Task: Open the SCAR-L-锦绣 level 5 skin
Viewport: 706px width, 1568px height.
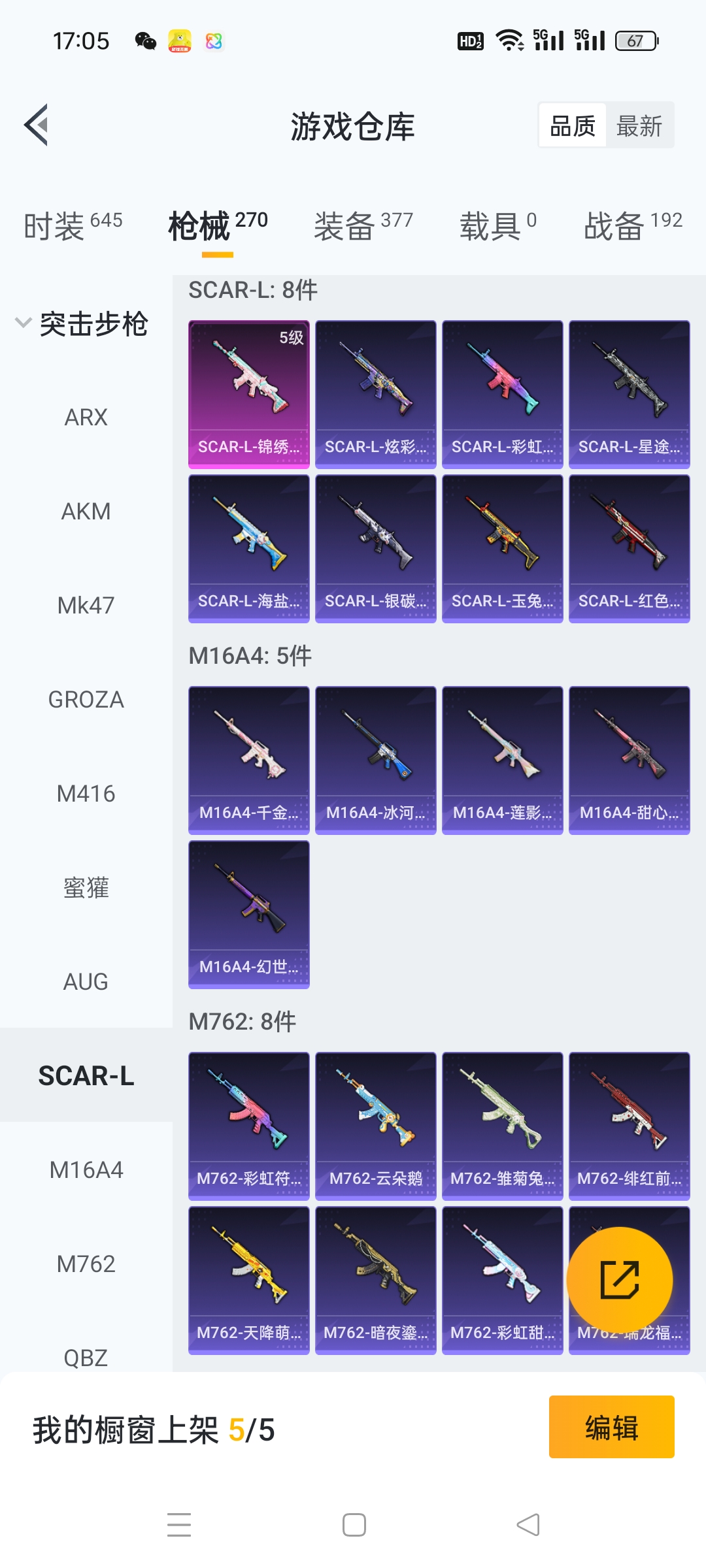Action: (248, 394)
